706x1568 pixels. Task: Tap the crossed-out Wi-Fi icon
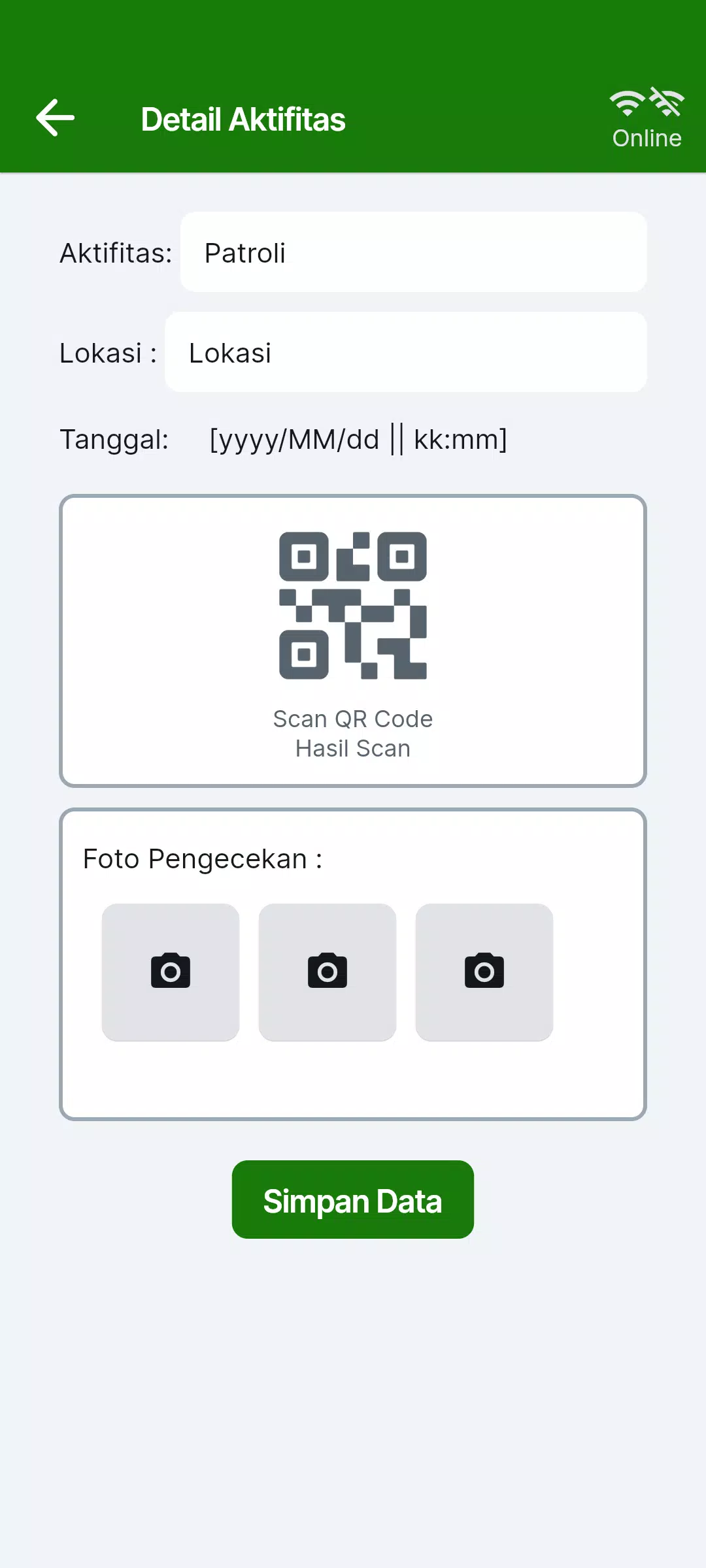coord(665,101)
